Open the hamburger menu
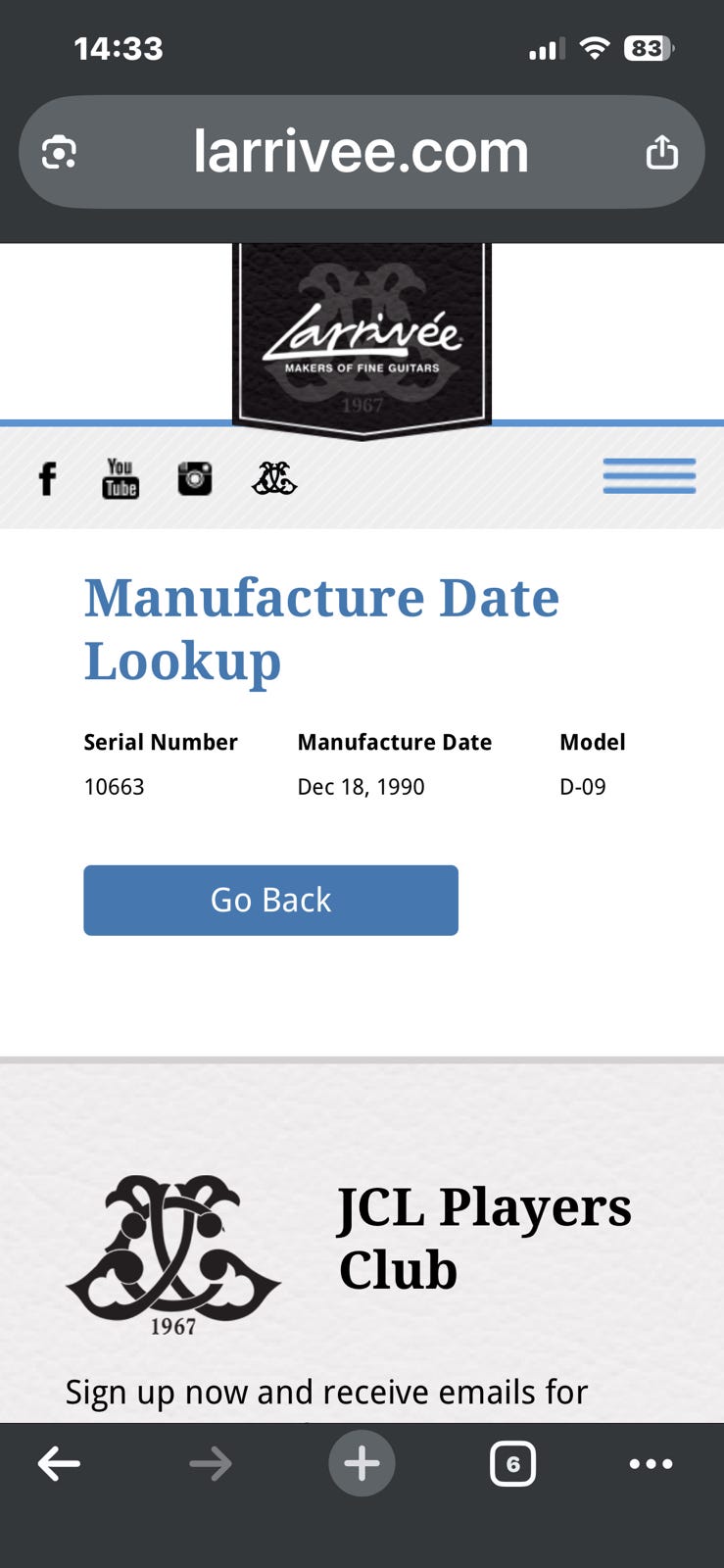The height and width of the screenshot is (1568, 724). coord(649,475)
